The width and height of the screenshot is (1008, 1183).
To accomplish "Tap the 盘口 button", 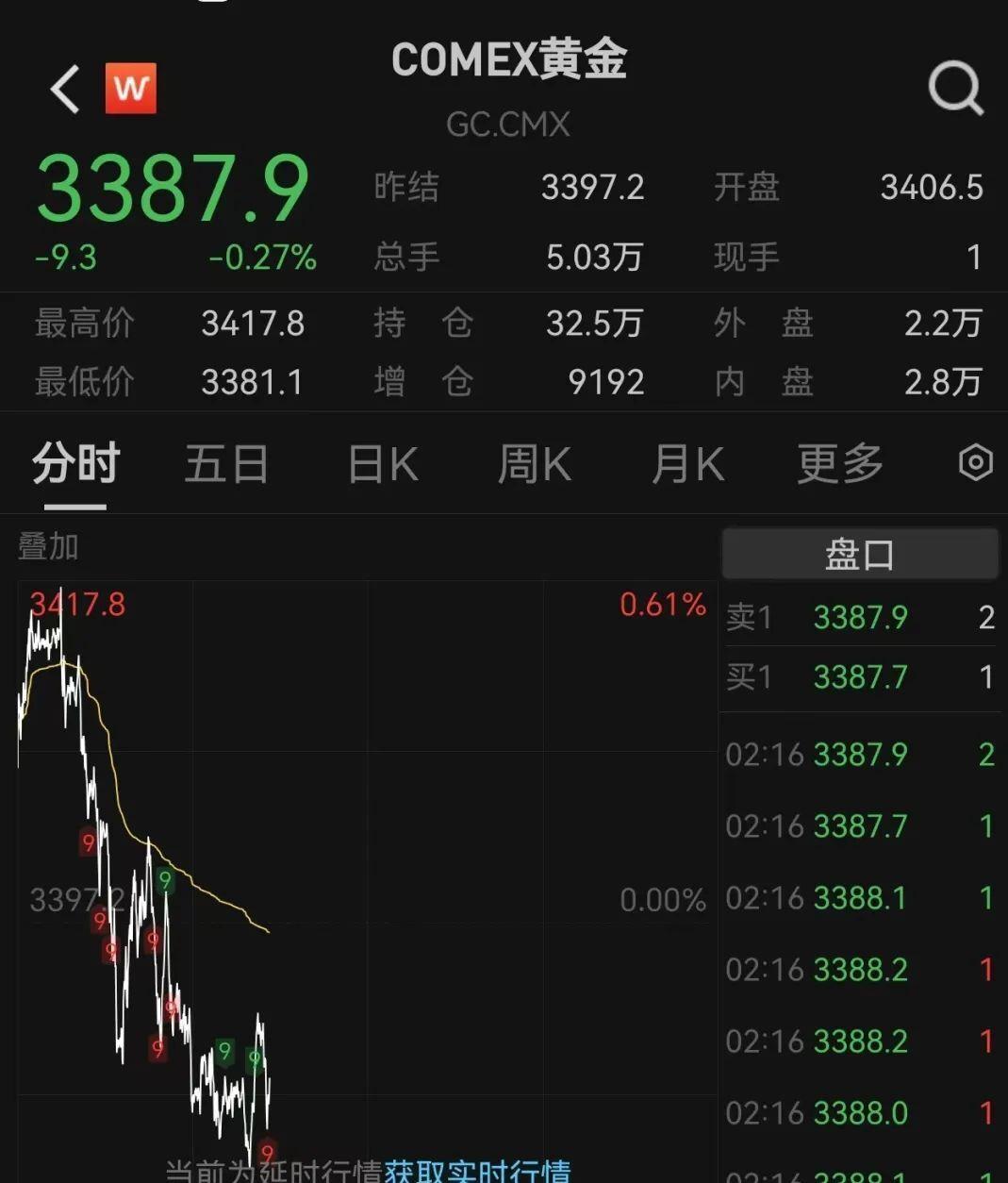I will tap(859, 554).
